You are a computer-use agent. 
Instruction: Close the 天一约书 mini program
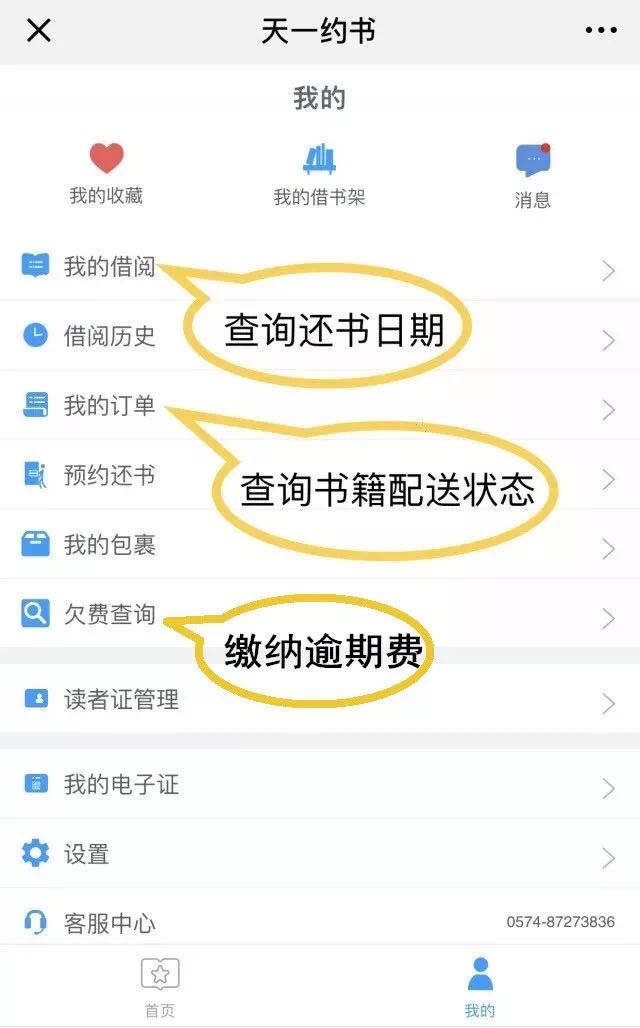pyautogui.click(x=38, y=30)
